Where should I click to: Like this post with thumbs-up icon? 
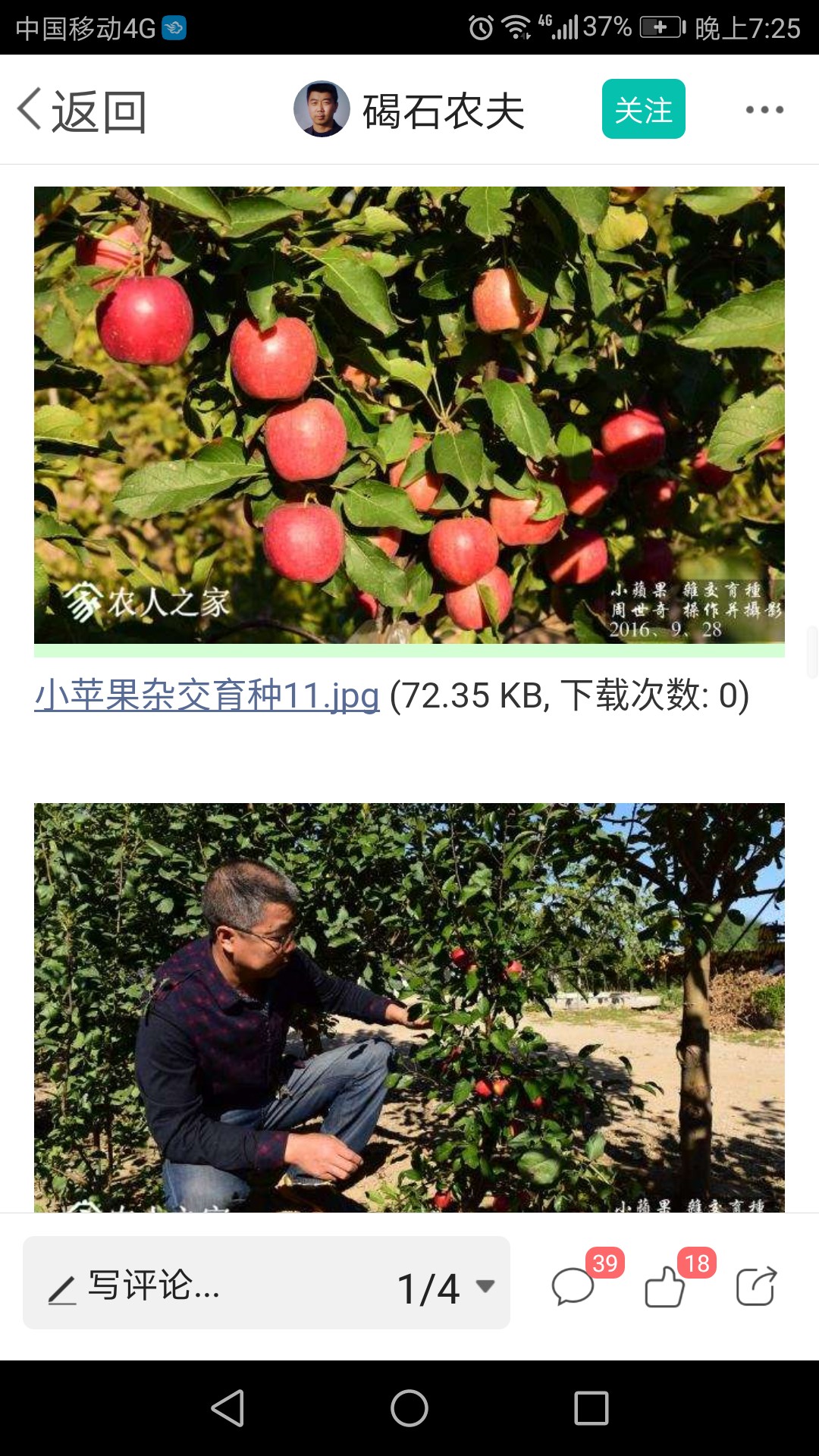point(666,1286)
